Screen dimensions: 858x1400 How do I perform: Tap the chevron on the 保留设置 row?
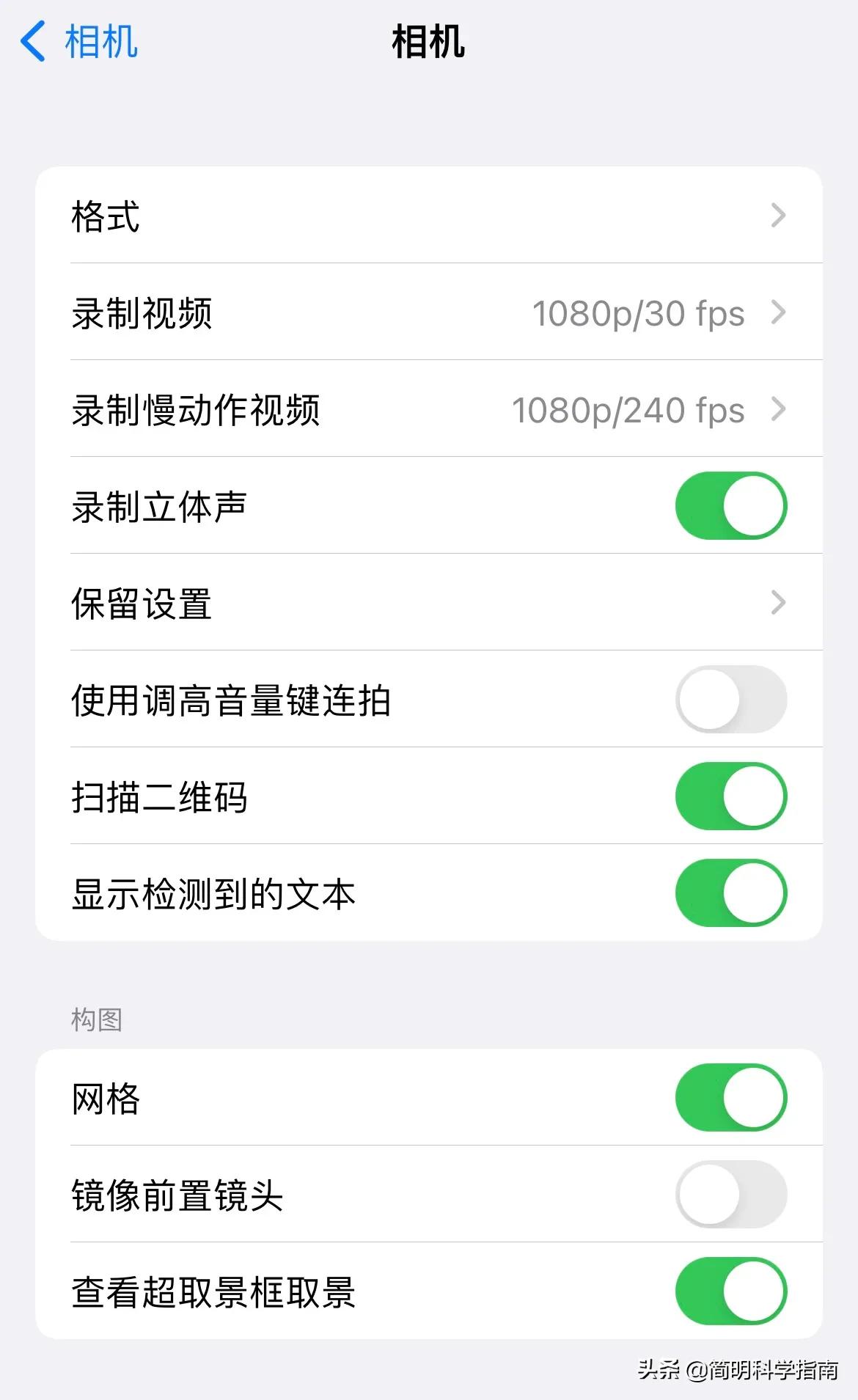(780, 603)
